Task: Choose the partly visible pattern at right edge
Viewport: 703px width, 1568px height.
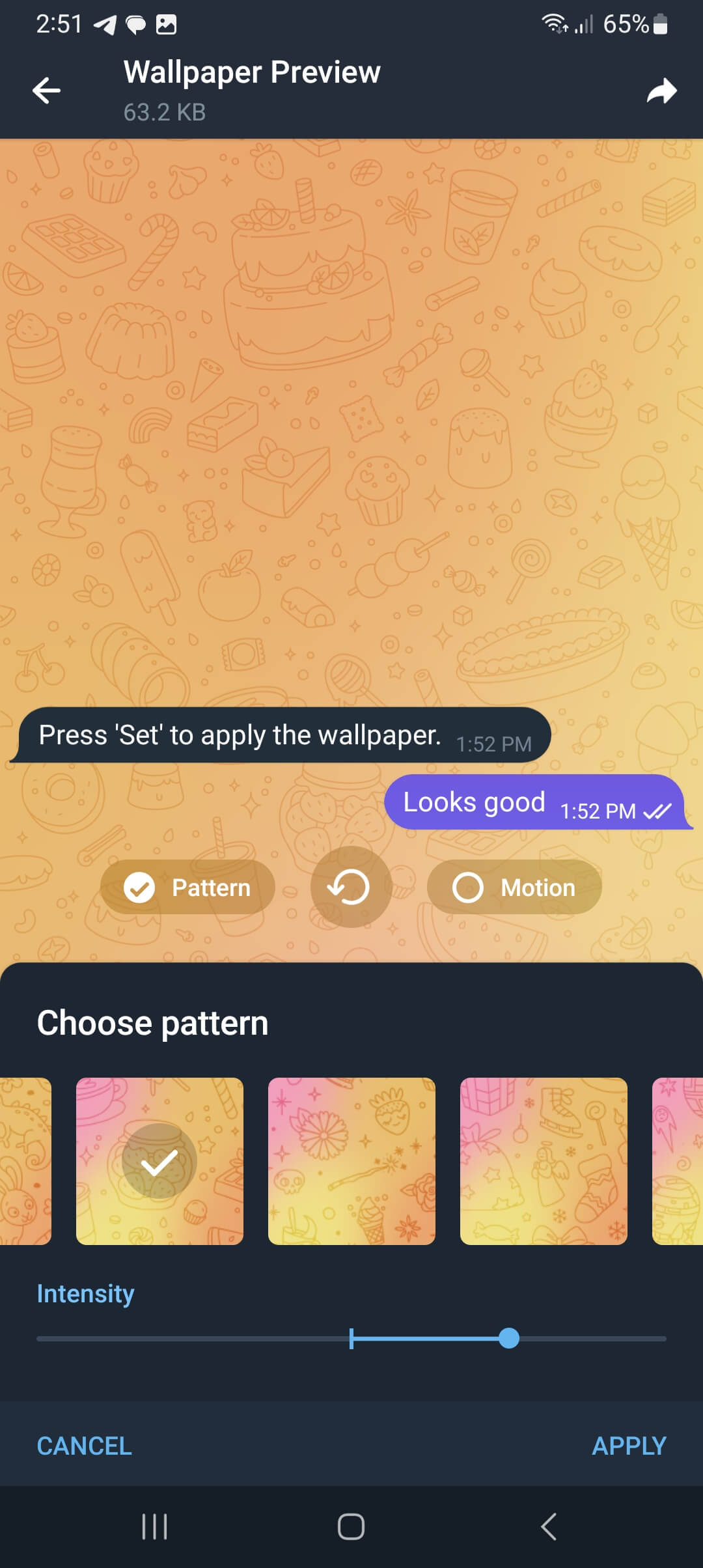Action: 678,1161
